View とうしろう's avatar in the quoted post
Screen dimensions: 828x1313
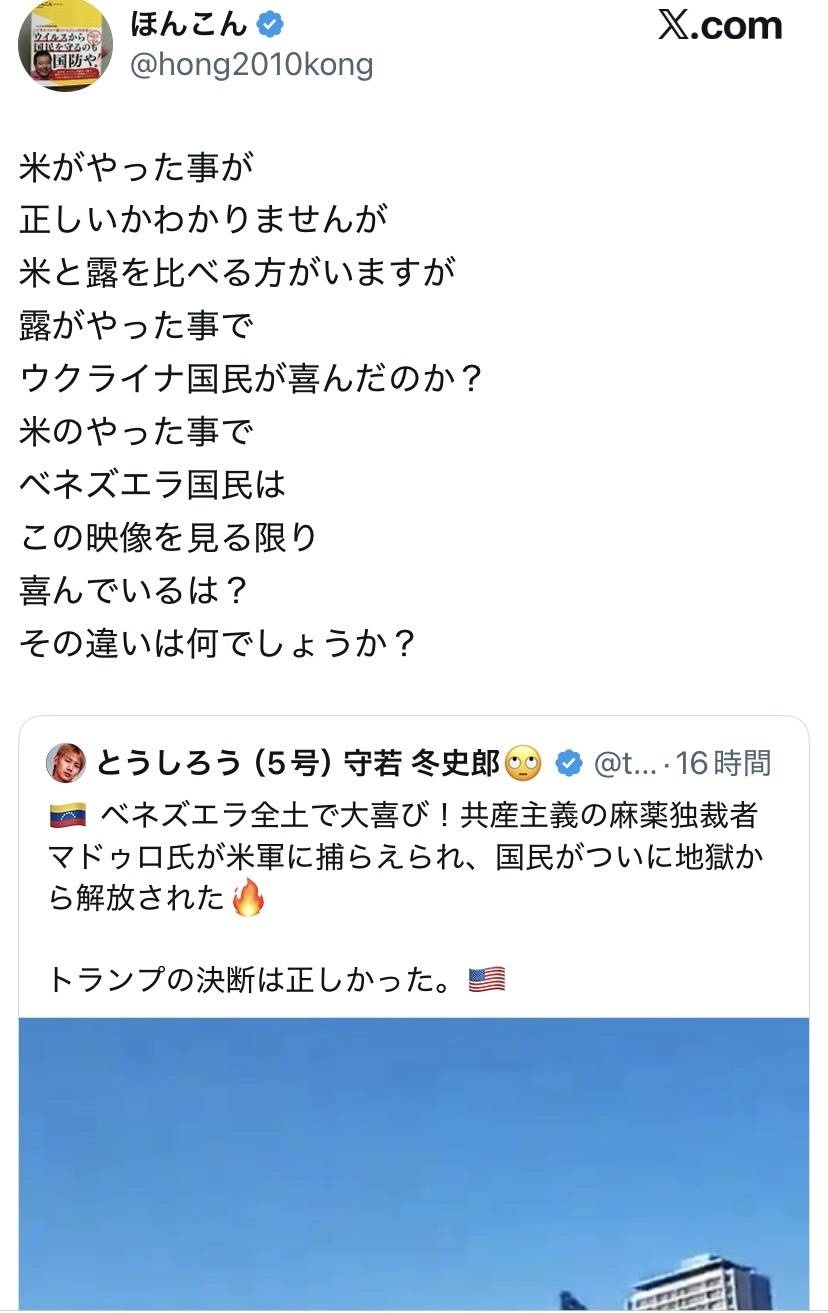[x=67, y=764]
